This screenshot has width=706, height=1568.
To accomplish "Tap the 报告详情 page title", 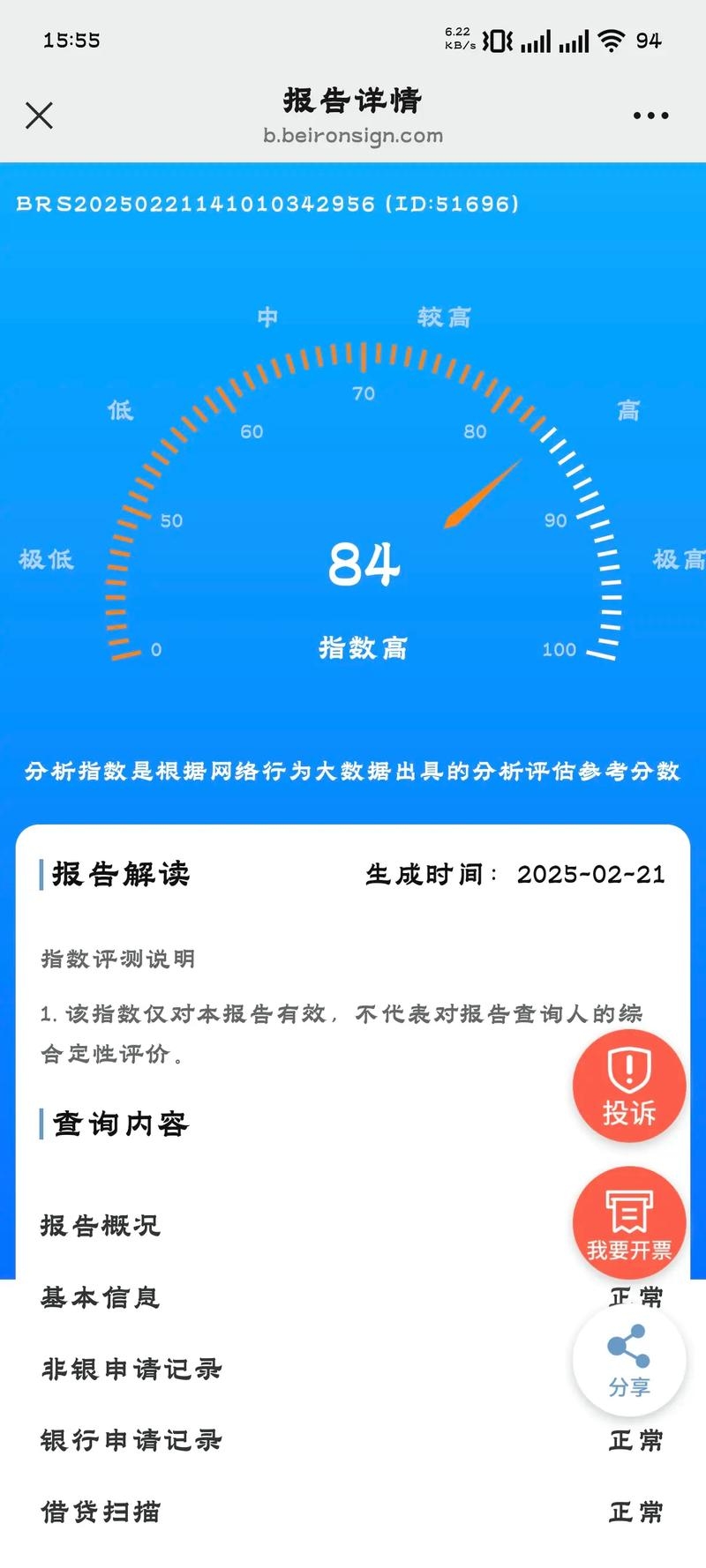I will click(x=353, y=101).
